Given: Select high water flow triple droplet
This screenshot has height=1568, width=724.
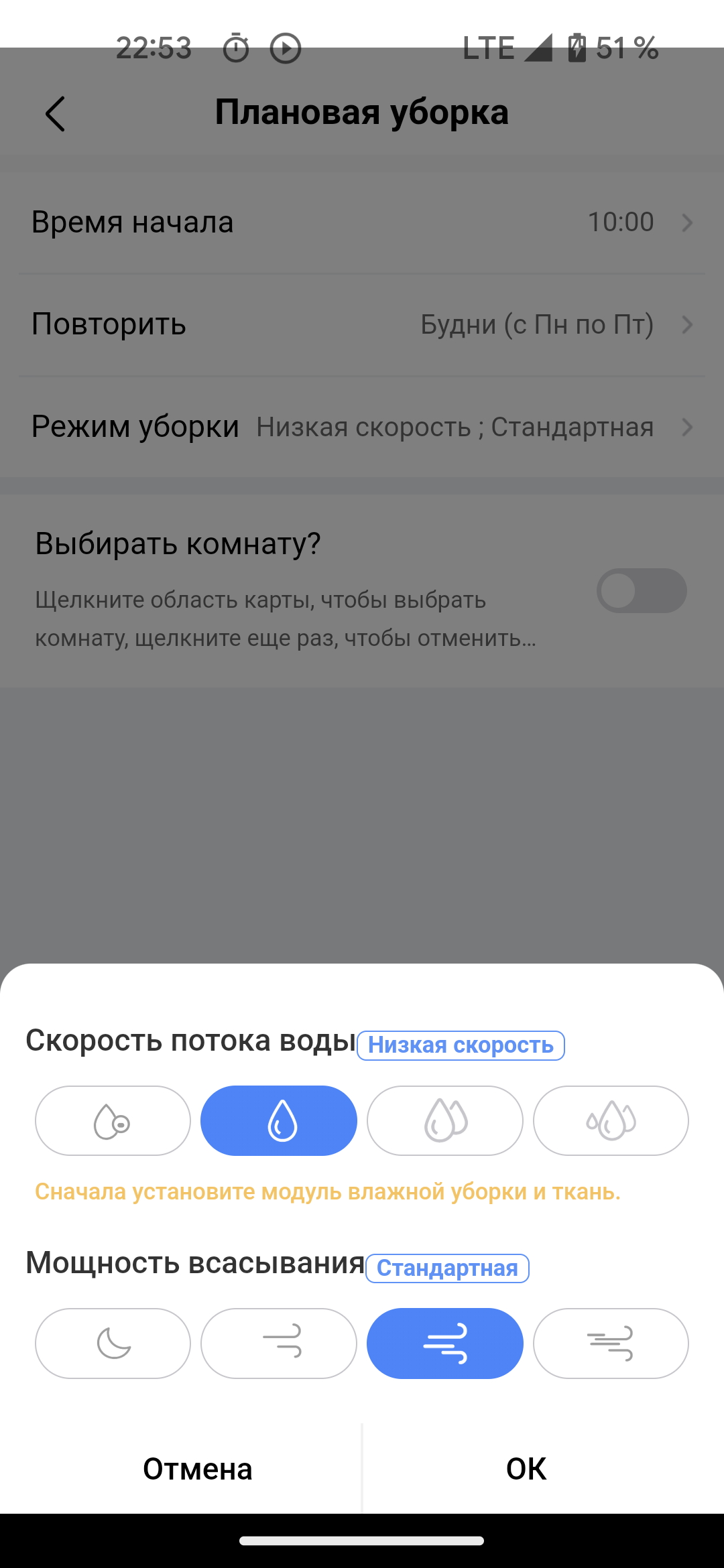Looking at the screenshot, I should tap(611, 1120).
